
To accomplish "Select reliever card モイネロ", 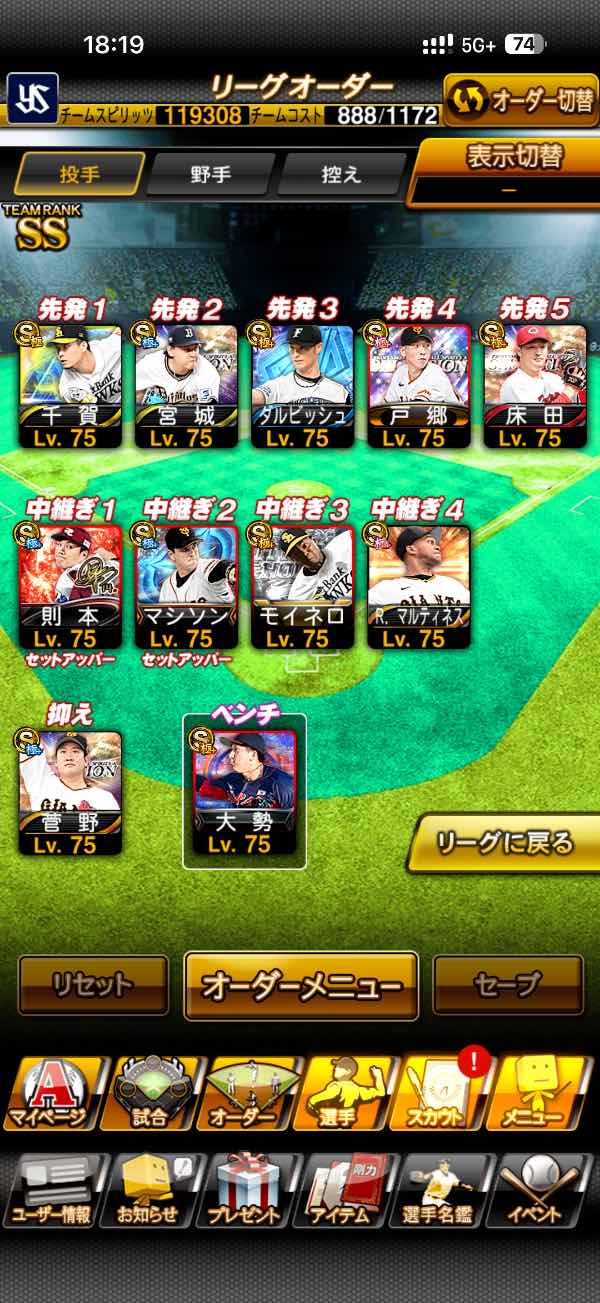I will click(302, 585).
